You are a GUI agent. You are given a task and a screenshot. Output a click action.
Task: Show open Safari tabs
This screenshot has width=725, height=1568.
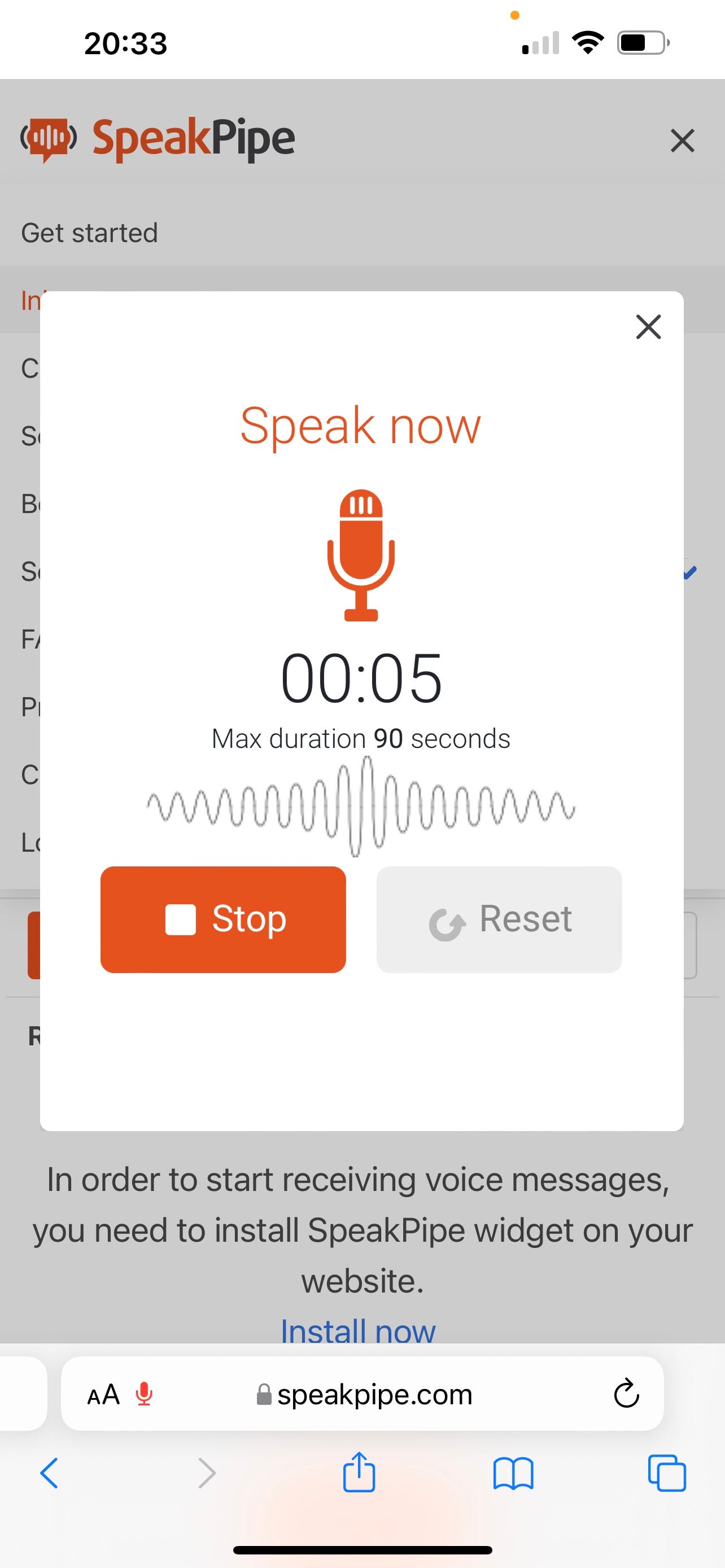[x=667, y=1473]
